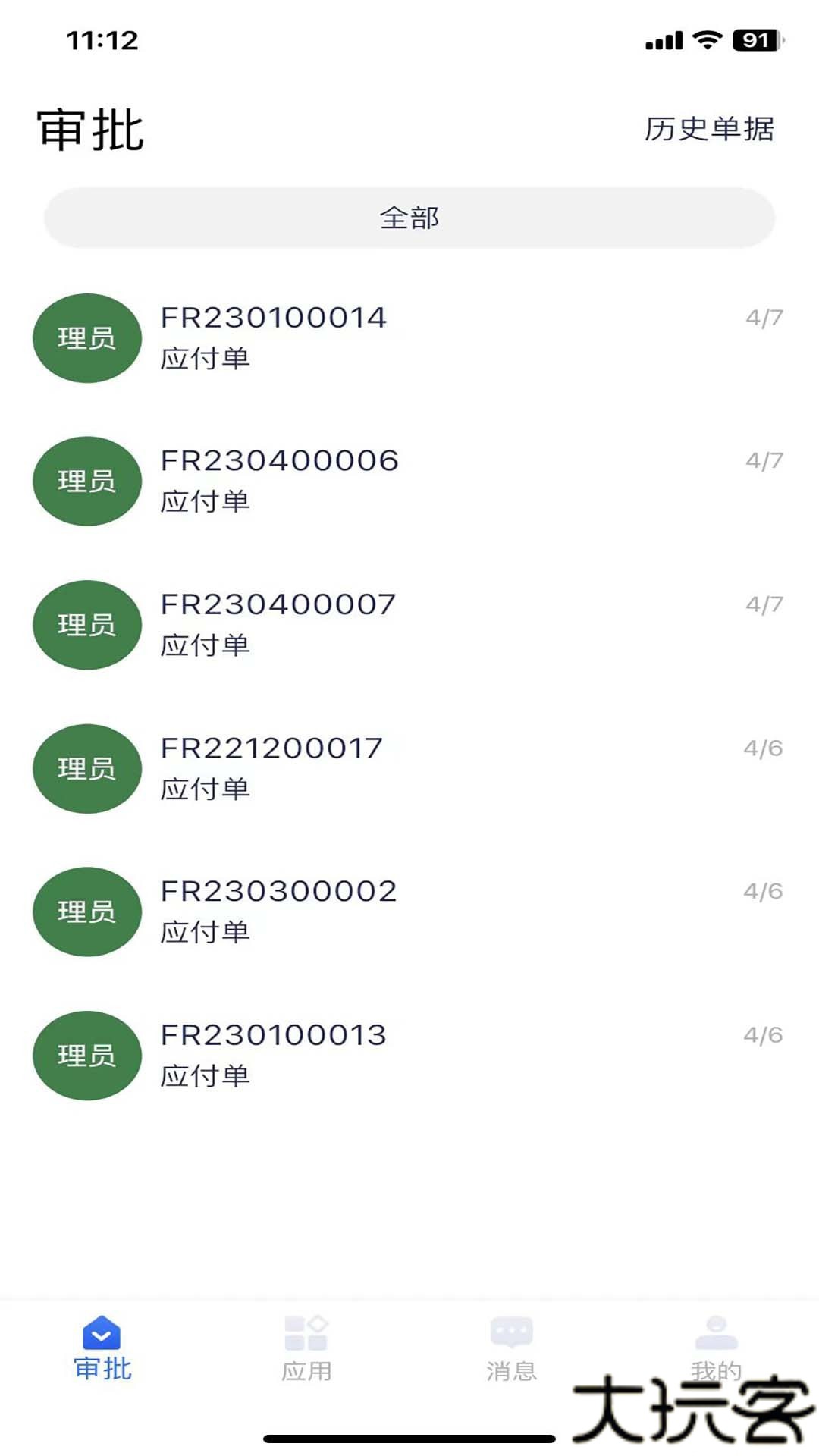Click the 理员 avatar on FR230100013

coord(86,1056)
